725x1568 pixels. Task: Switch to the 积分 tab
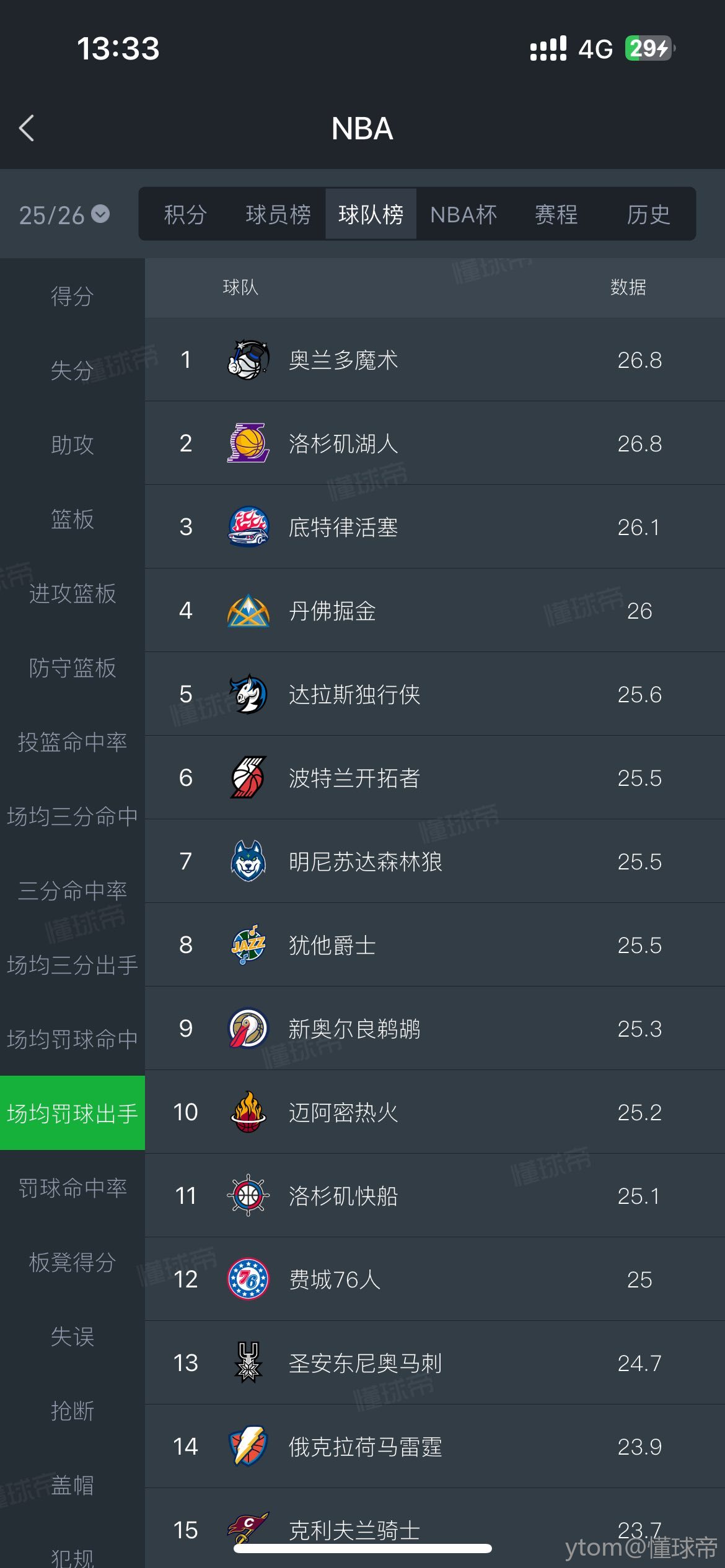(185, 214)
